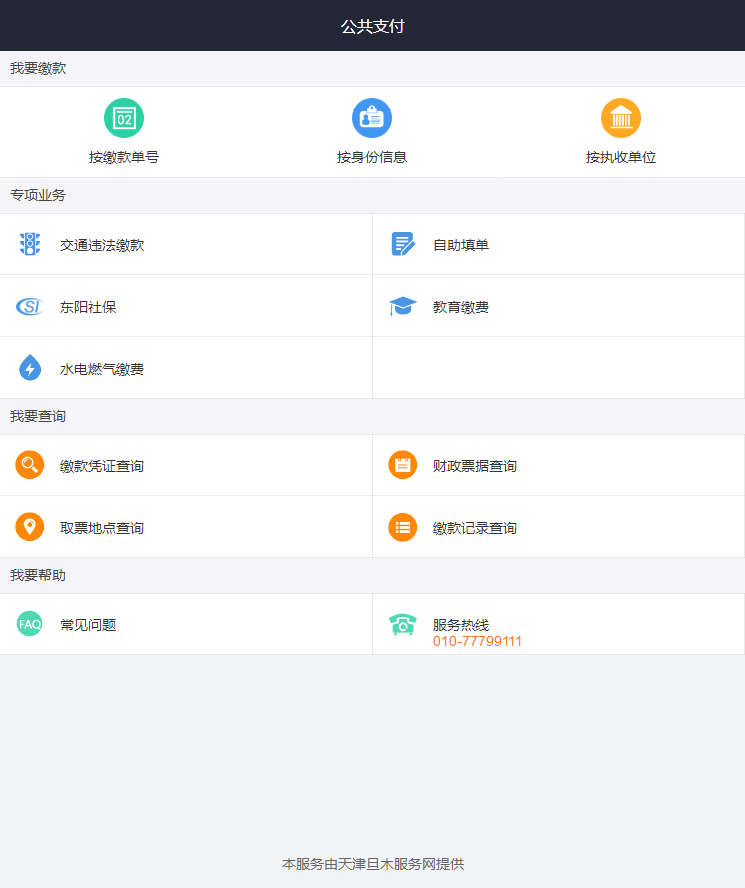
Task: View 缴款记录查询
Action: tap(558, 528)
